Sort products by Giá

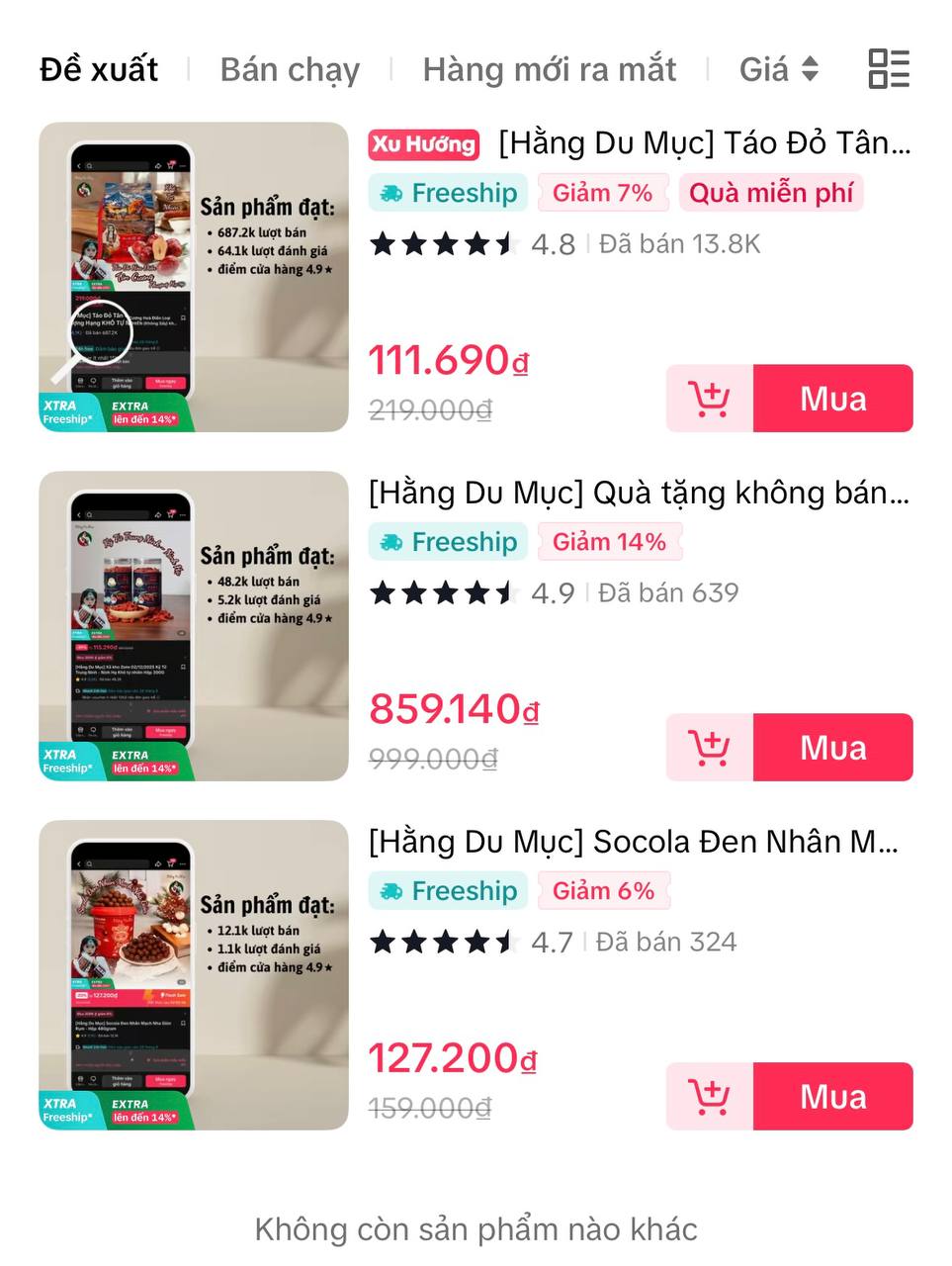point(778,69)
